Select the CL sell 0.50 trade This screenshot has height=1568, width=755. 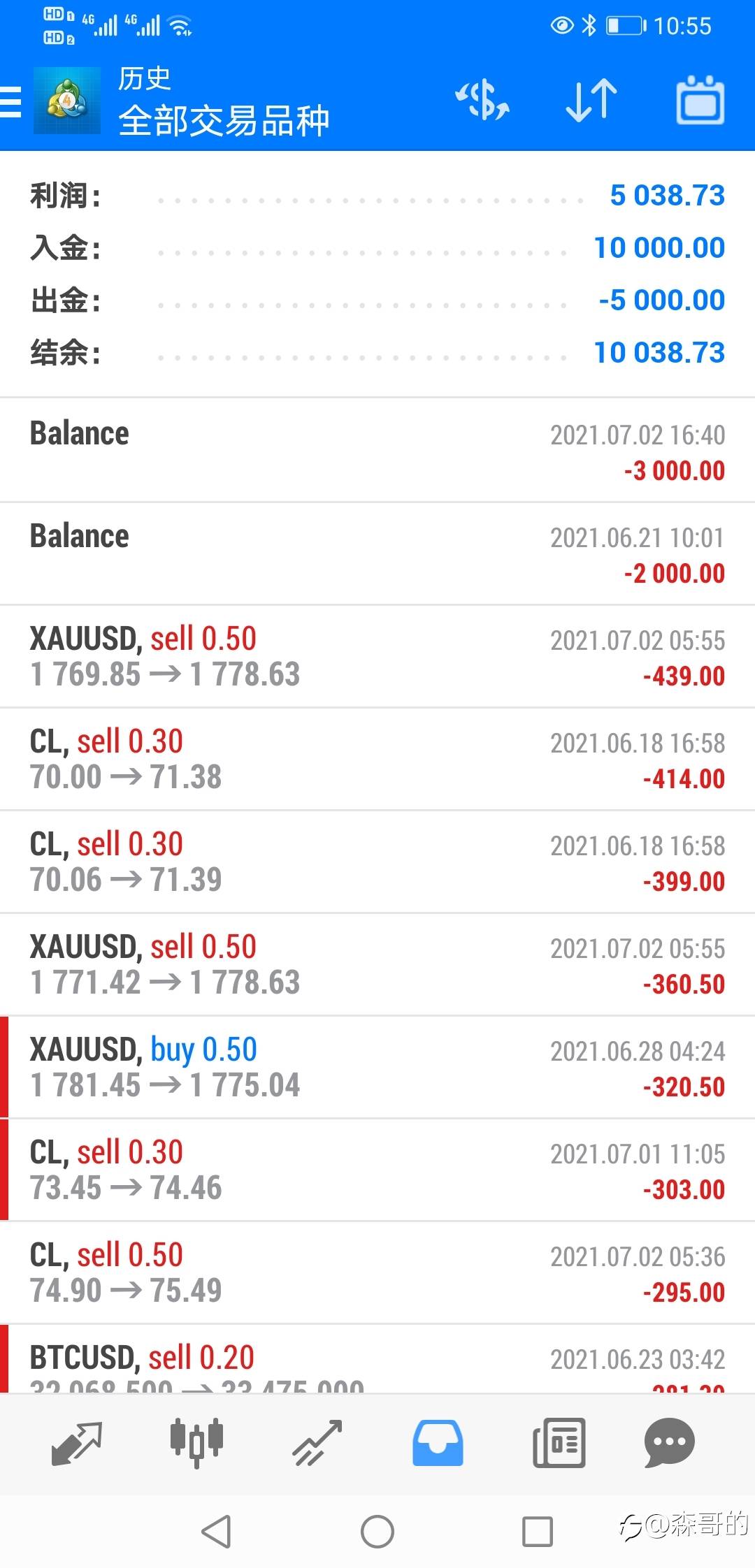click(377, 1272)
